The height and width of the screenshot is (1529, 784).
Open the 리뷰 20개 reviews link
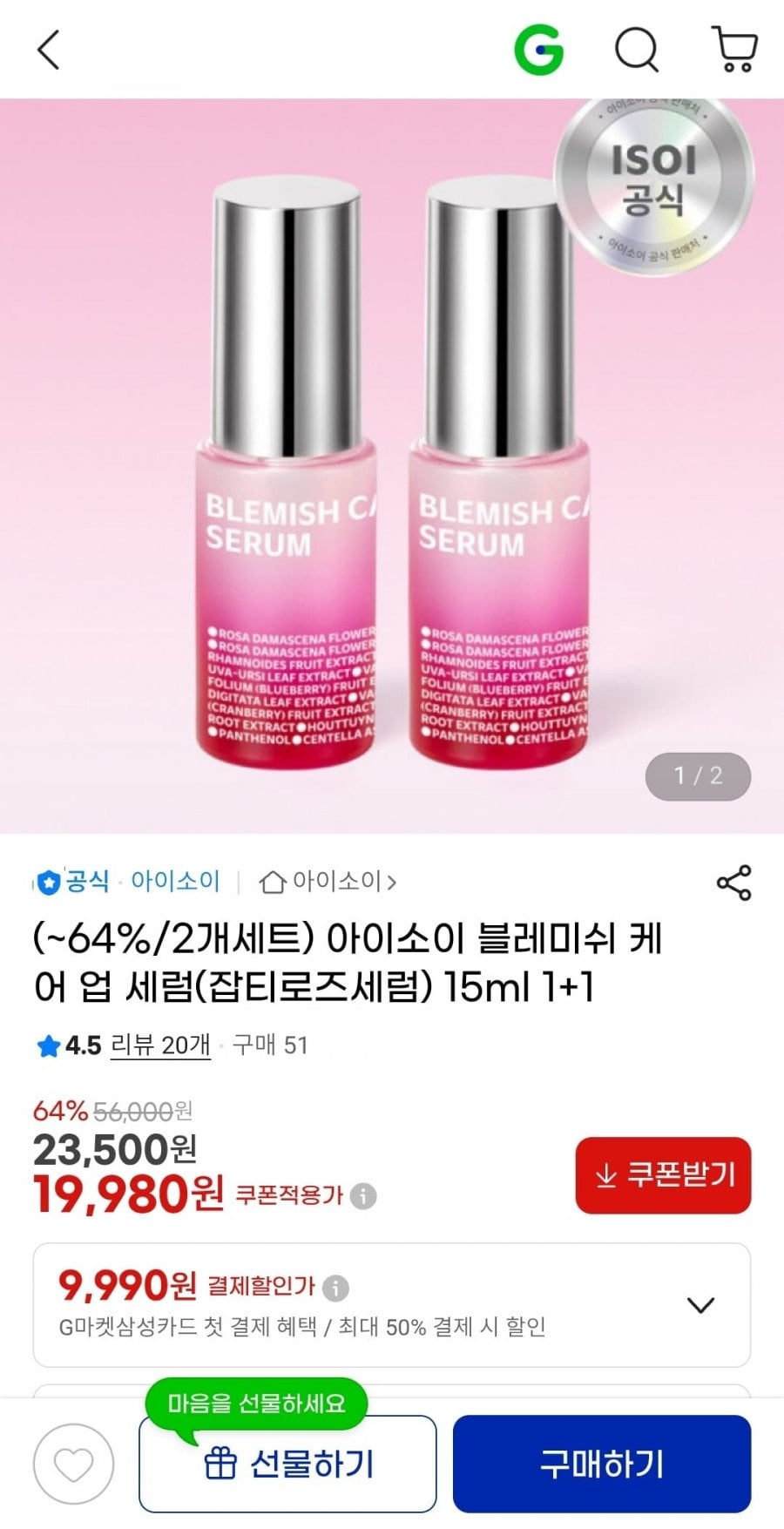[x=160, y=1045]
